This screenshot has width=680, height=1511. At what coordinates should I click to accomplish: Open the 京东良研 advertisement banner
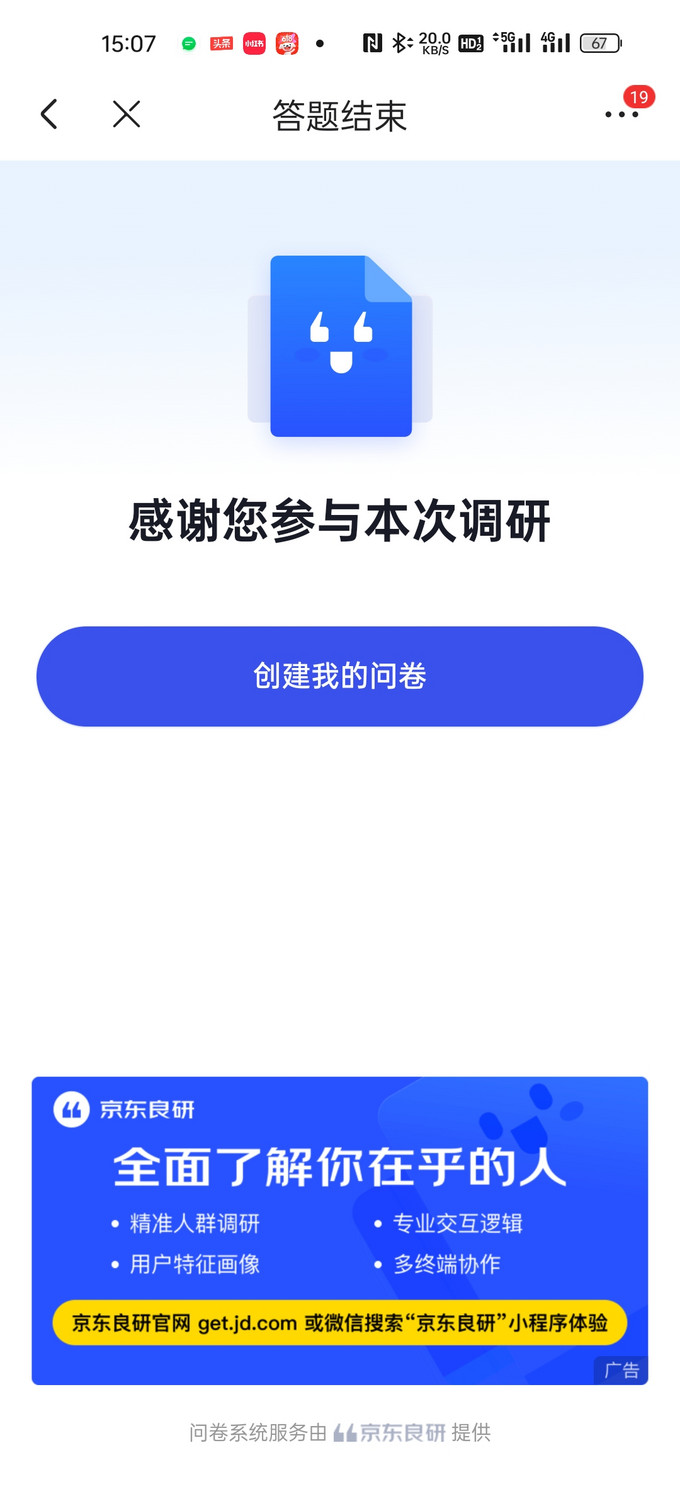[340, 1230]
